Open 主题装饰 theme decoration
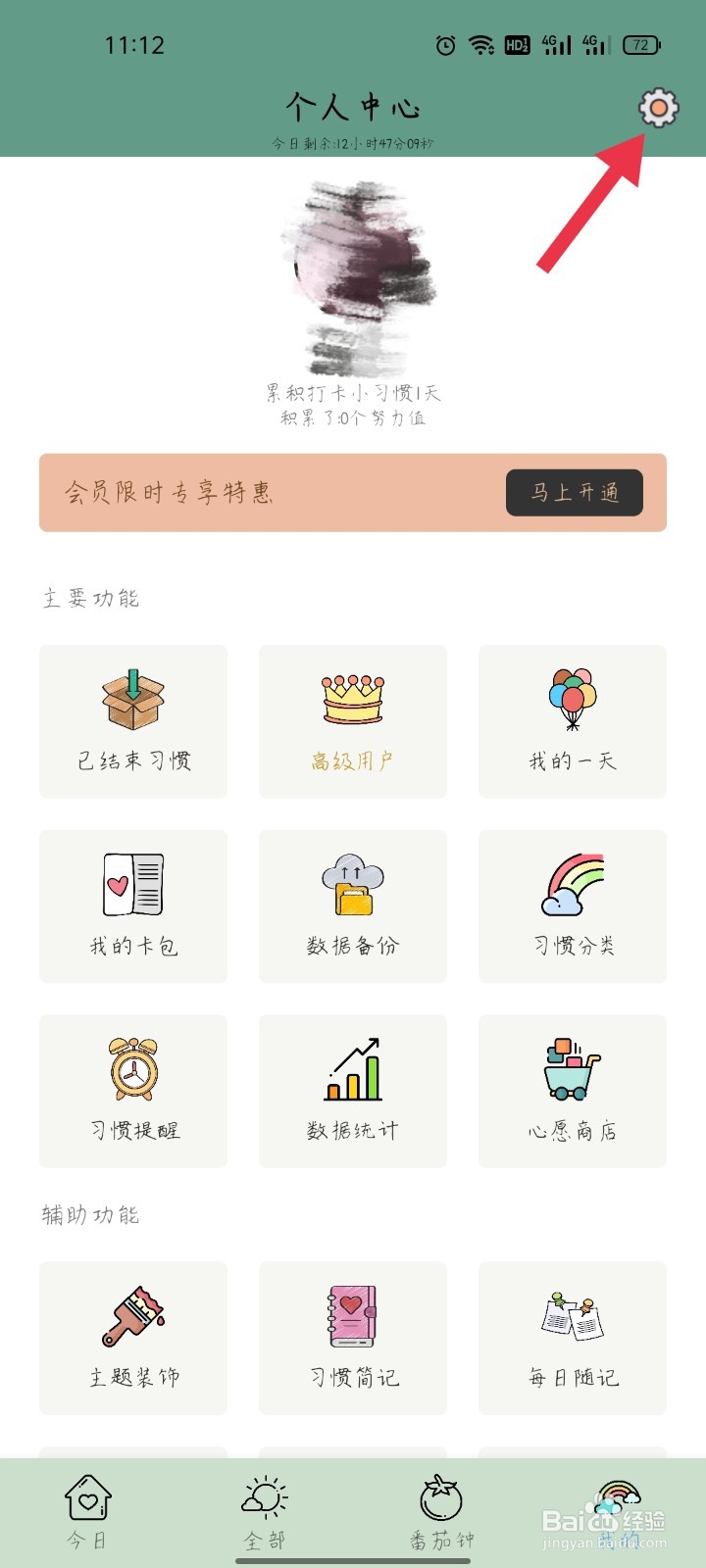This screenshot has width=706, height=1568. (x=133, y=1337)
